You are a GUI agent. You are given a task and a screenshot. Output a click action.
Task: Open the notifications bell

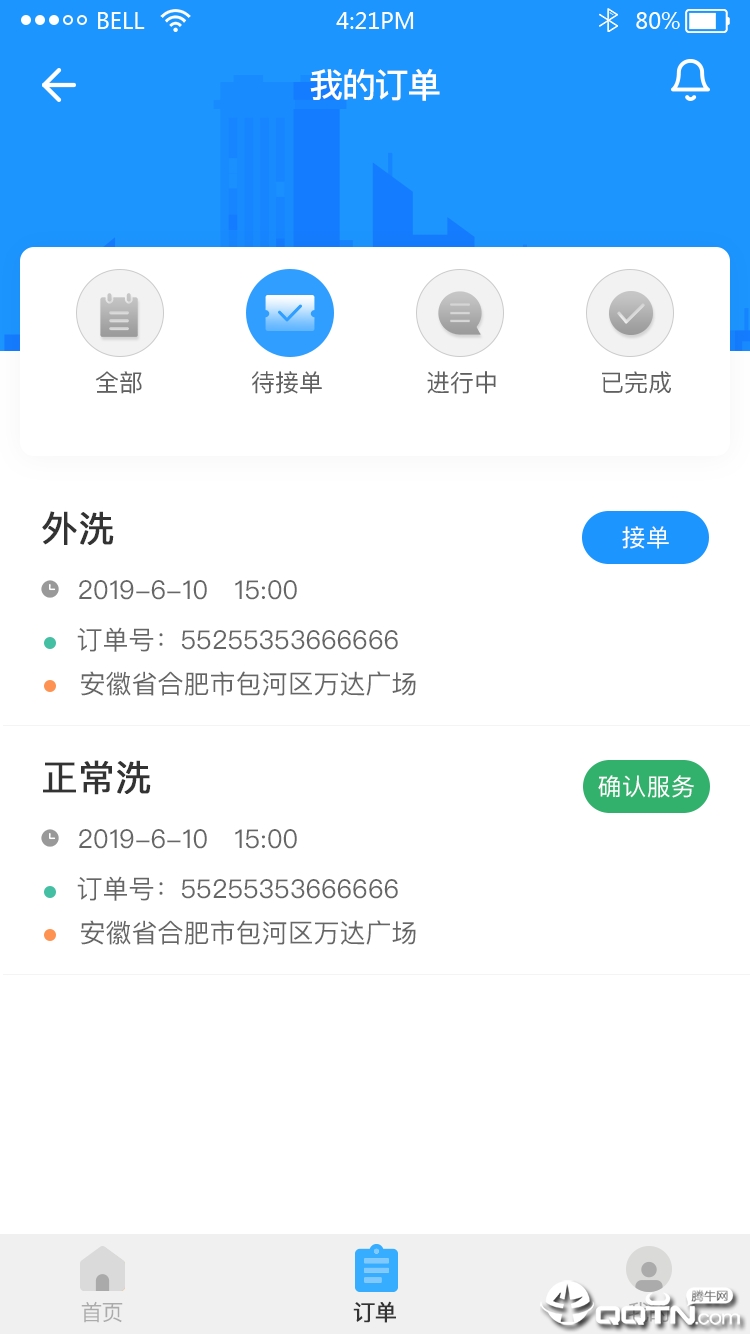pos(690,81)
